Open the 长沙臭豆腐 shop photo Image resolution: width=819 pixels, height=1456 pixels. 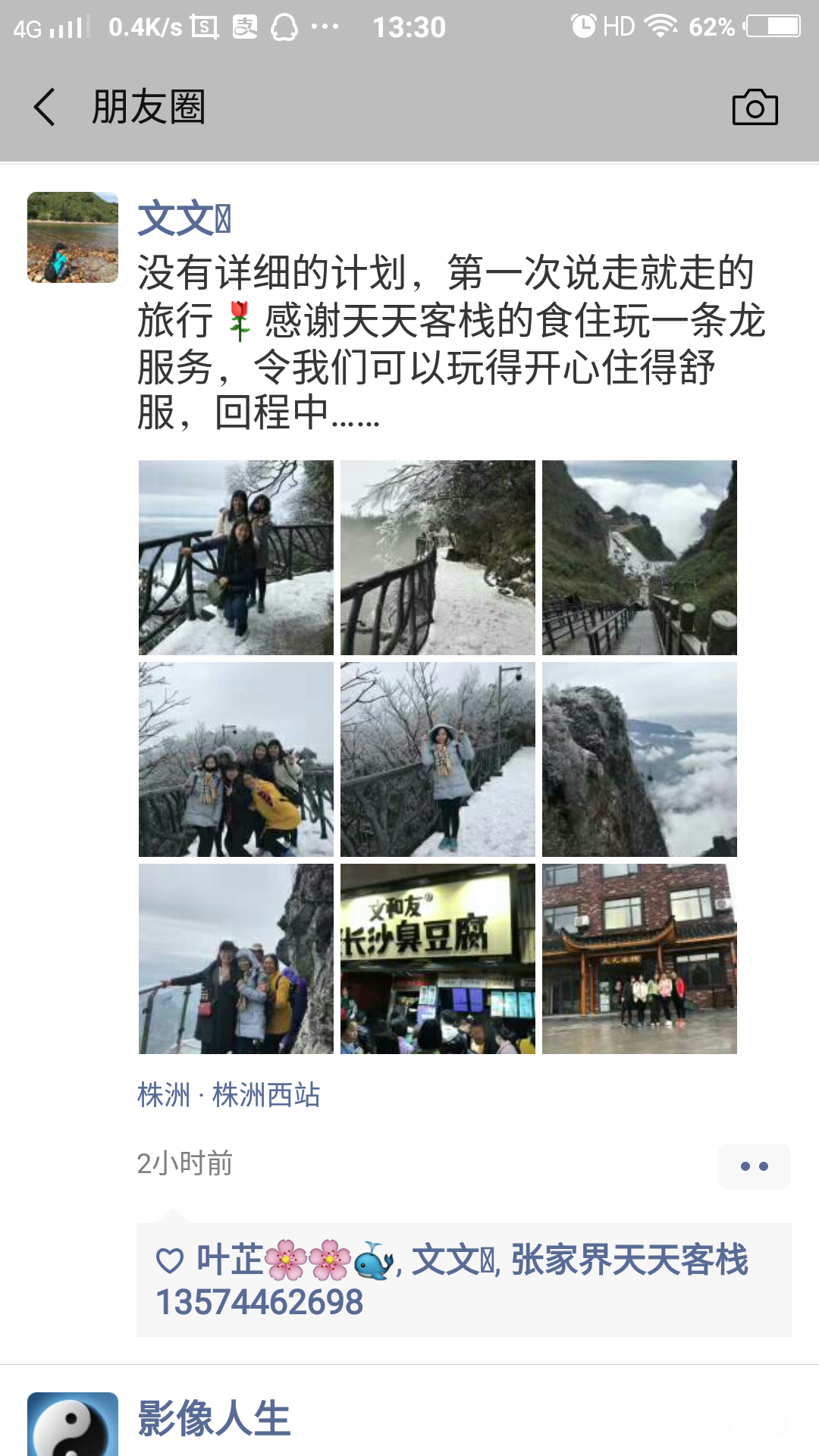click(438, 959)
